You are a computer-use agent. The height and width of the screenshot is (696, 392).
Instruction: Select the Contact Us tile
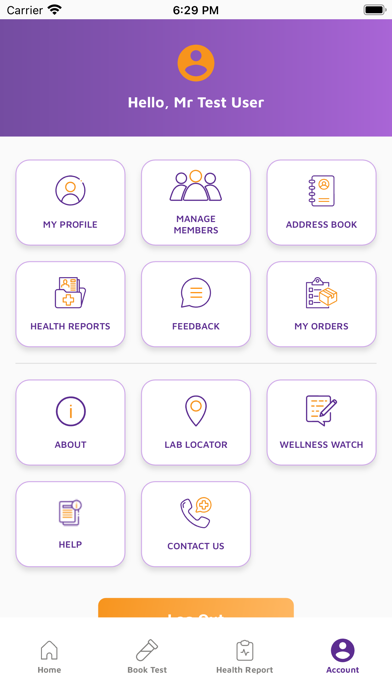(x=196, y=524)
